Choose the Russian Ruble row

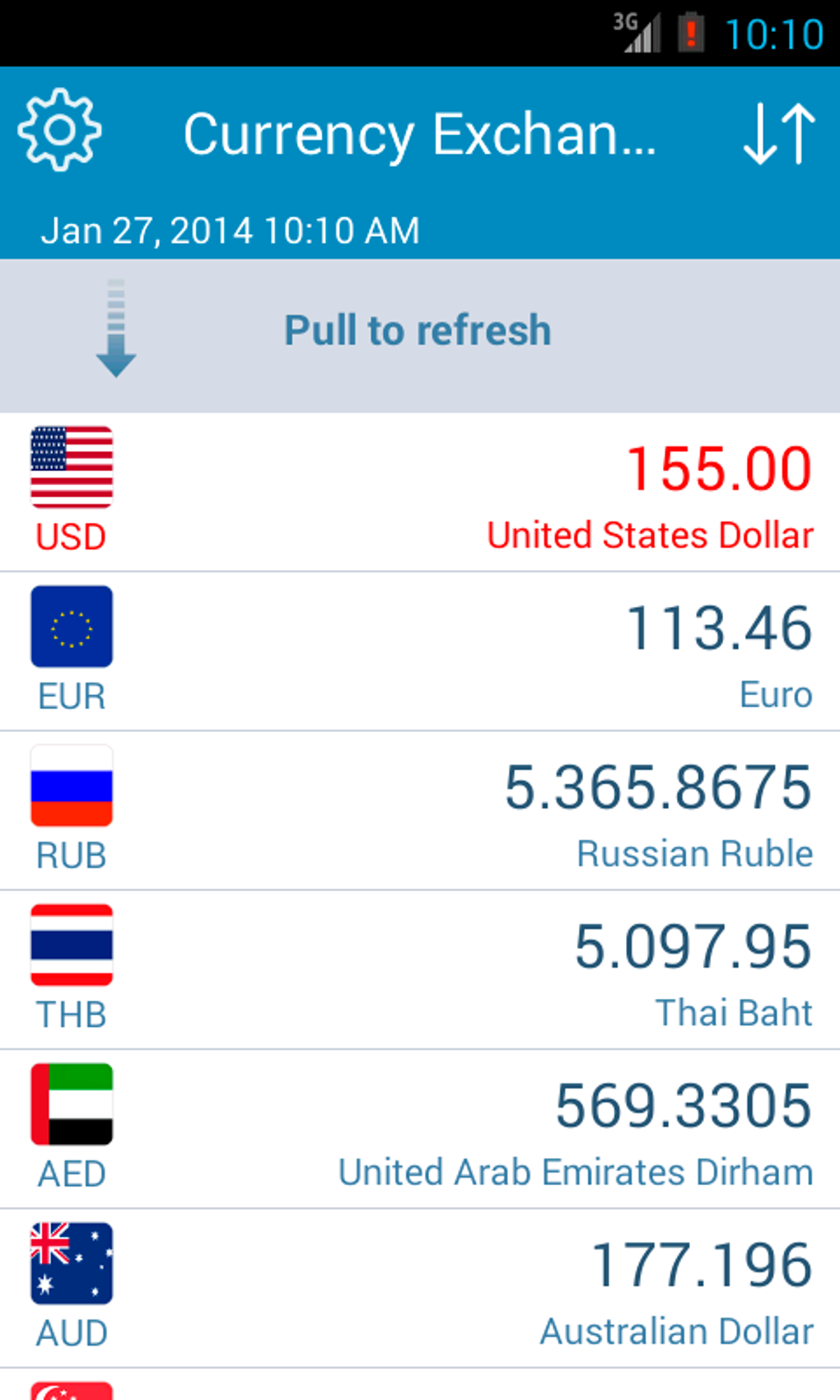coord(420,810)
